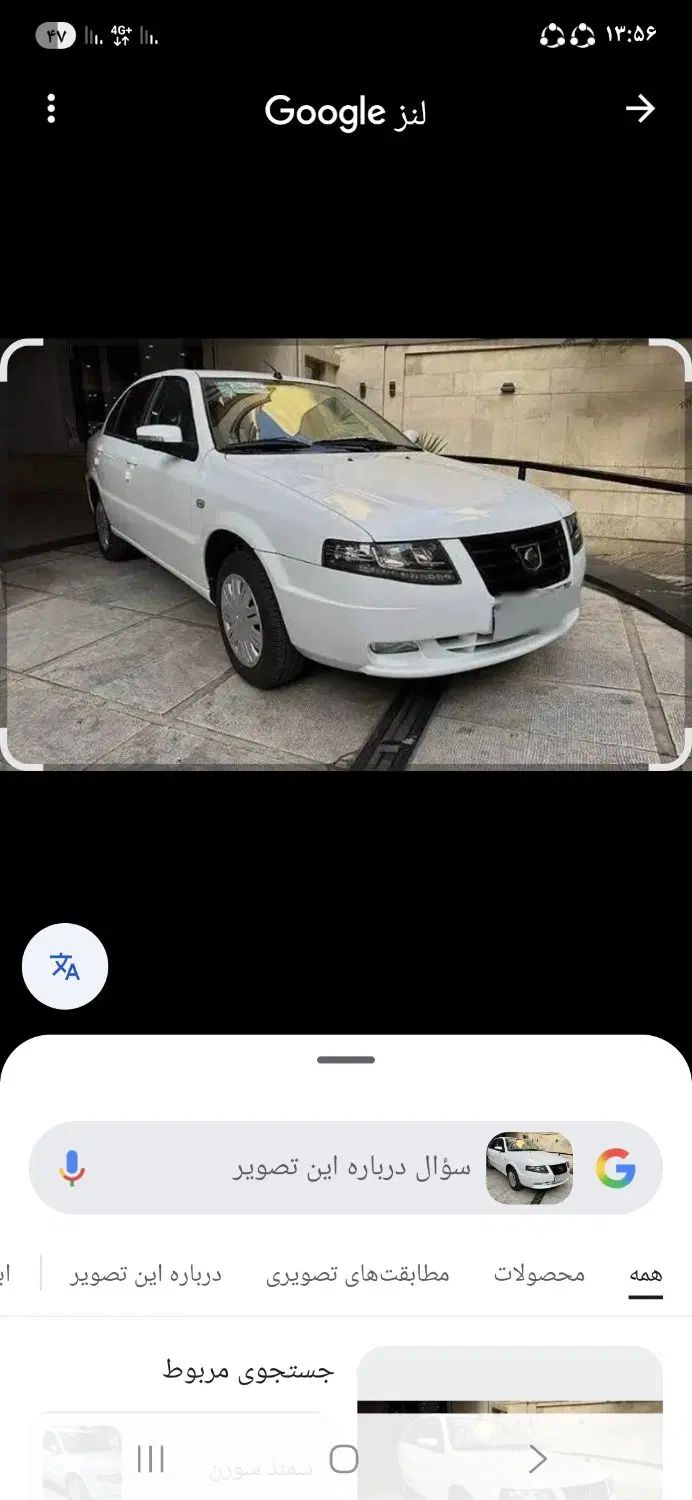Tap the arrow icon in top bar
The height and width of the screenshot is (1500, 692).
pyautogui.click(x=640, y=109)
